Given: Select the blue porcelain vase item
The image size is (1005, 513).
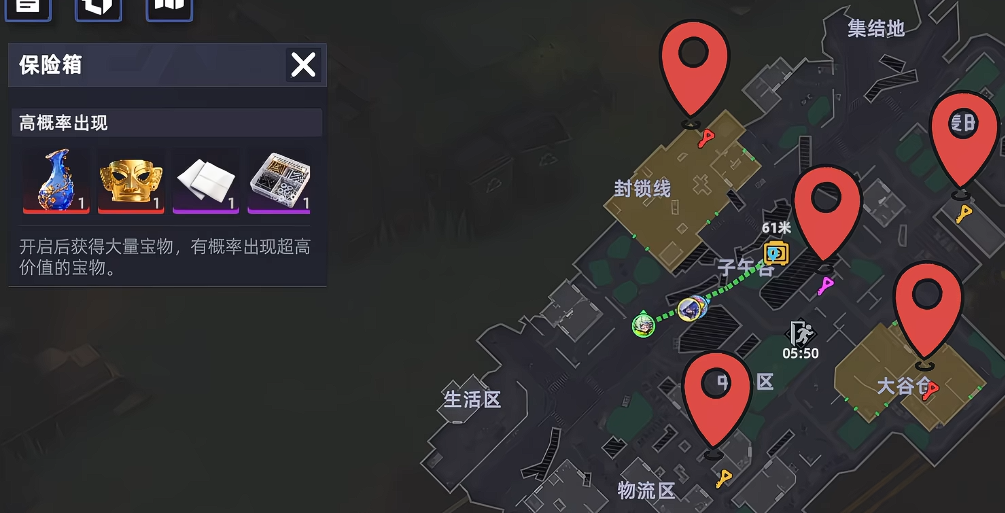Looking at the screenshot, I should pos(56,182).
